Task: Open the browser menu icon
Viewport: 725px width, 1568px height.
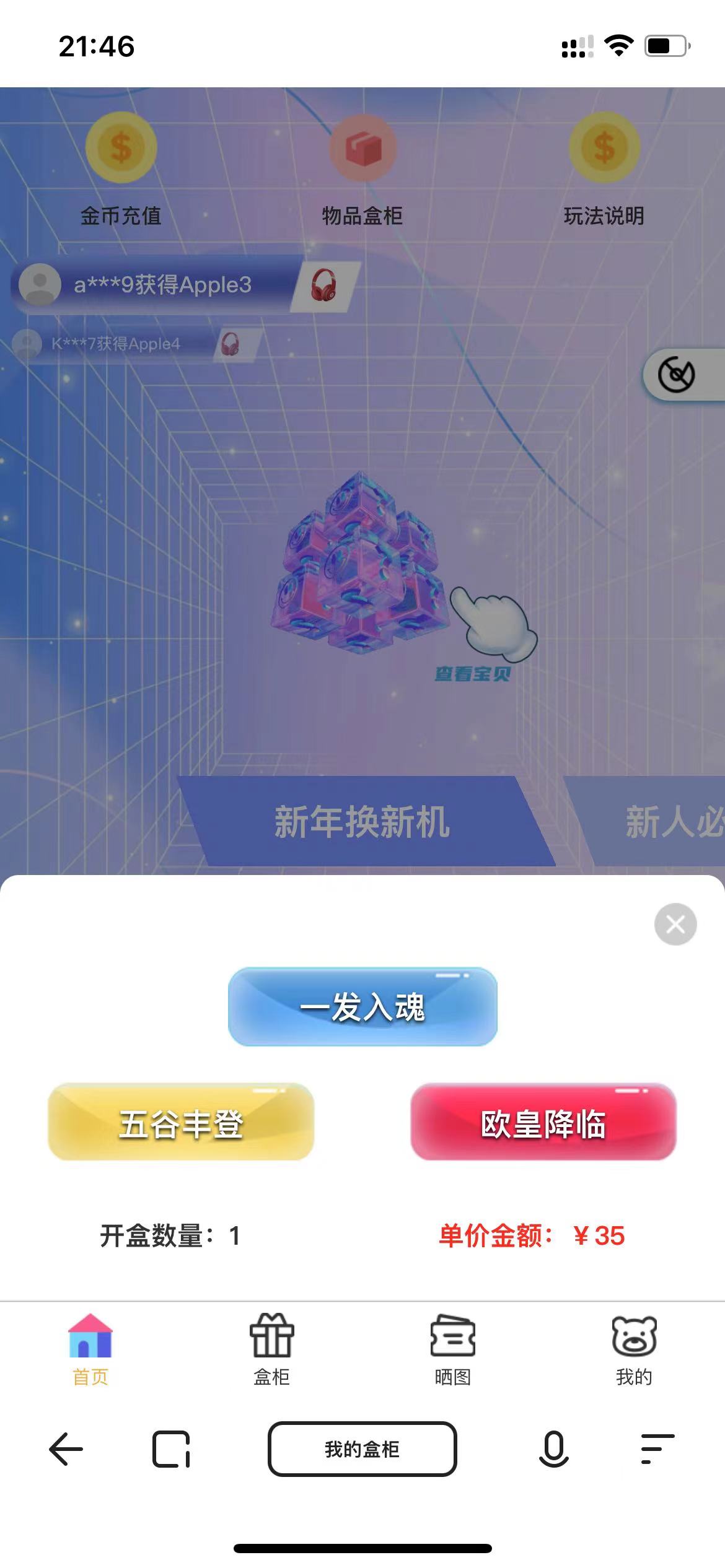Action: (657, 1449)
